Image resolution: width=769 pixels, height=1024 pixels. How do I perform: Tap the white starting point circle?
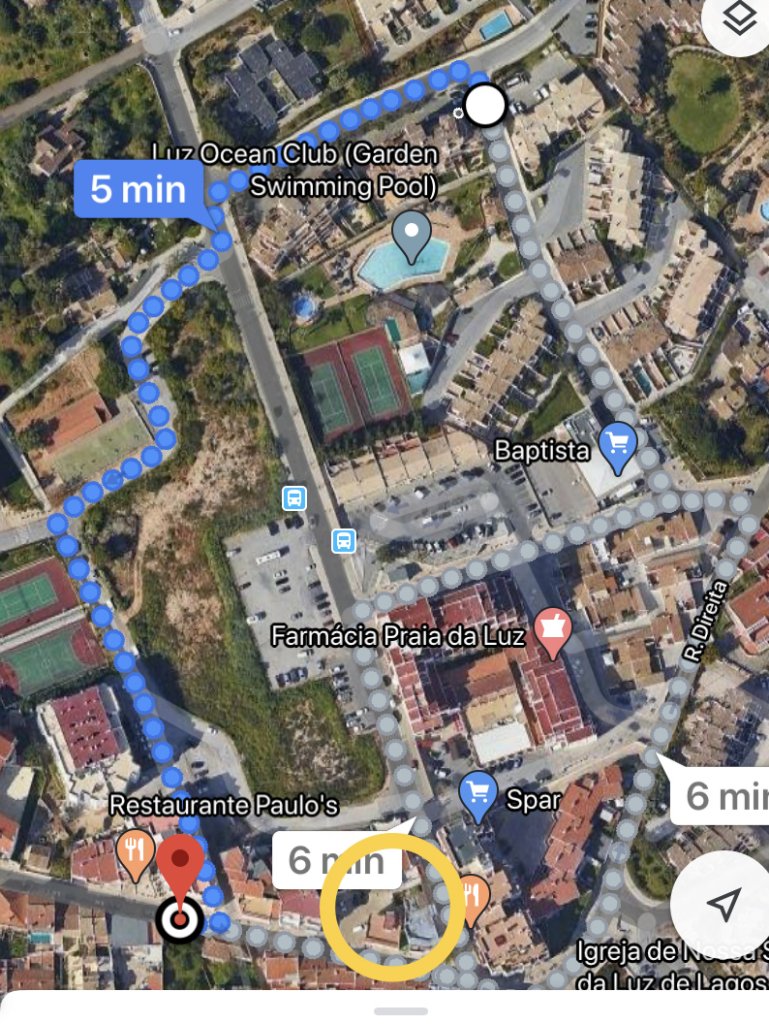pyautogui.click(x=486, y=104)
